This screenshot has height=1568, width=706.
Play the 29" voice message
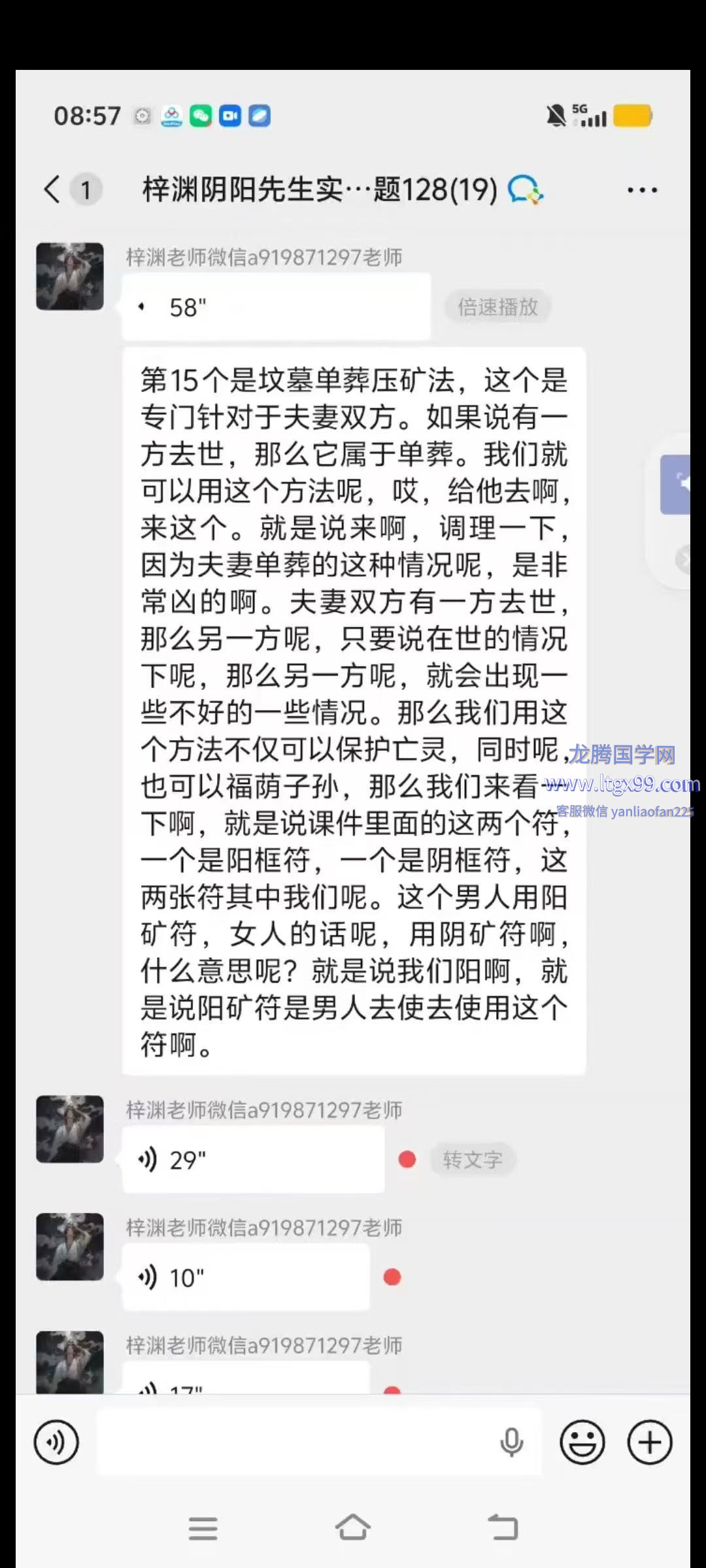tap(253, 1160)
